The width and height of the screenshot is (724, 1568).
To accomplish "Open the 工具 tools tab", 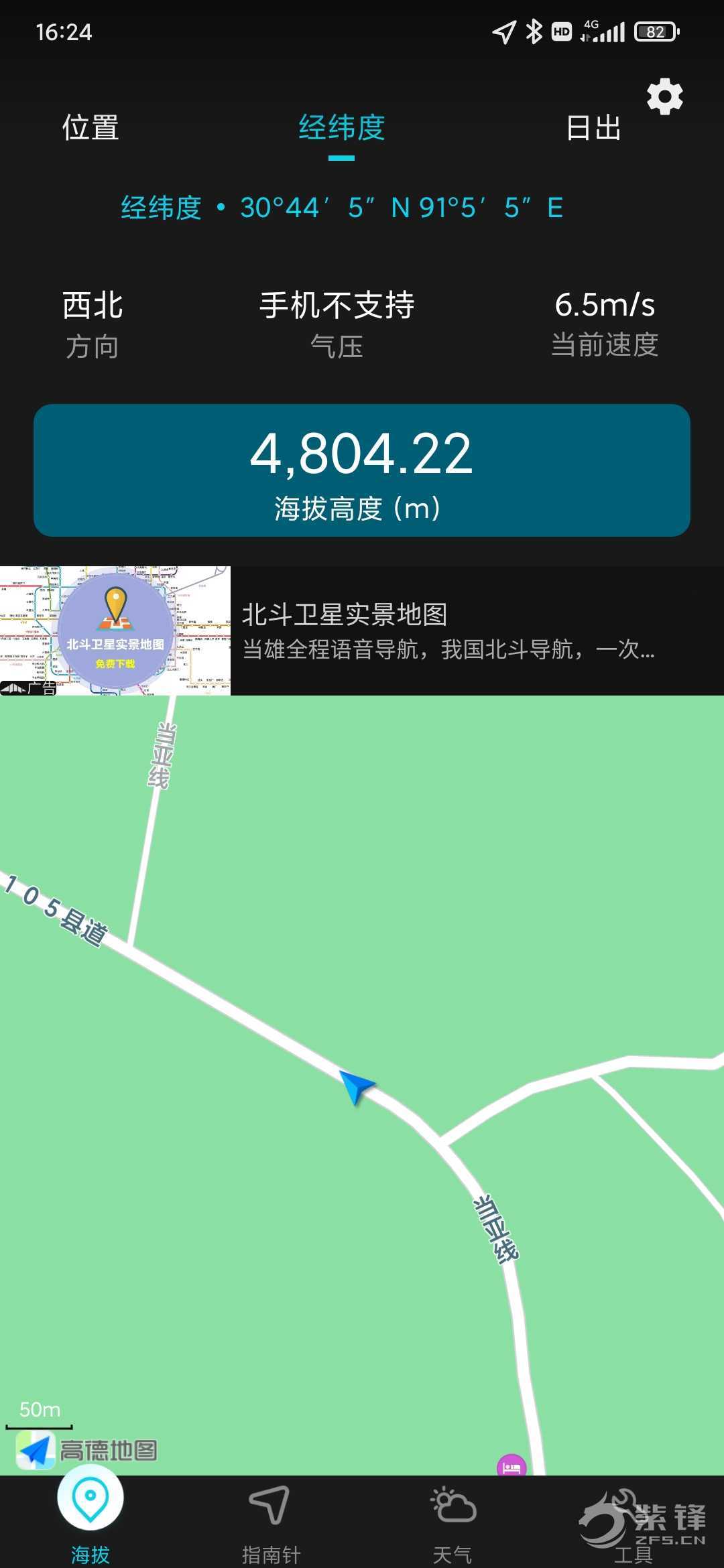I will coord(633,1522).
